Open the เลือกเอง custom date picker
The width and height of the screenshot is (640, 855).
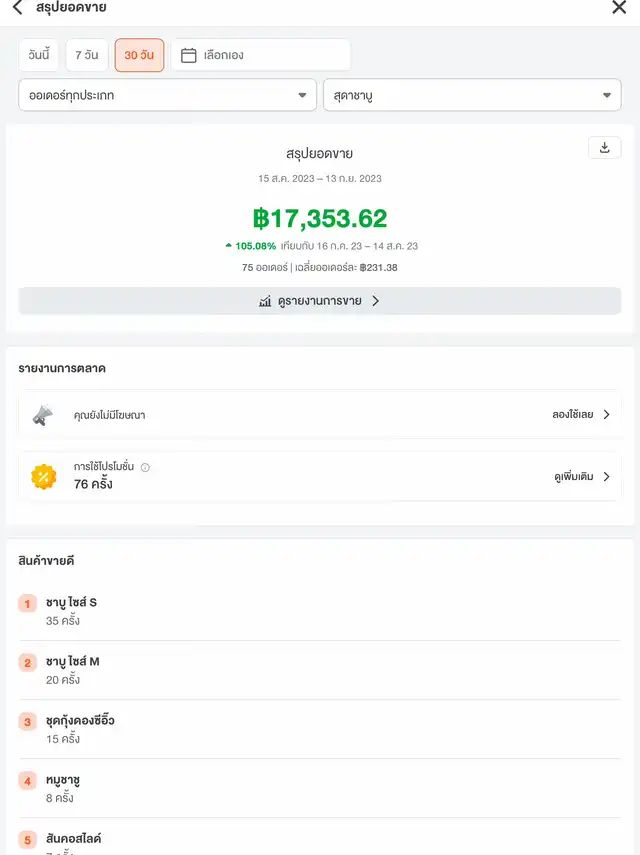tap(260, 55)
